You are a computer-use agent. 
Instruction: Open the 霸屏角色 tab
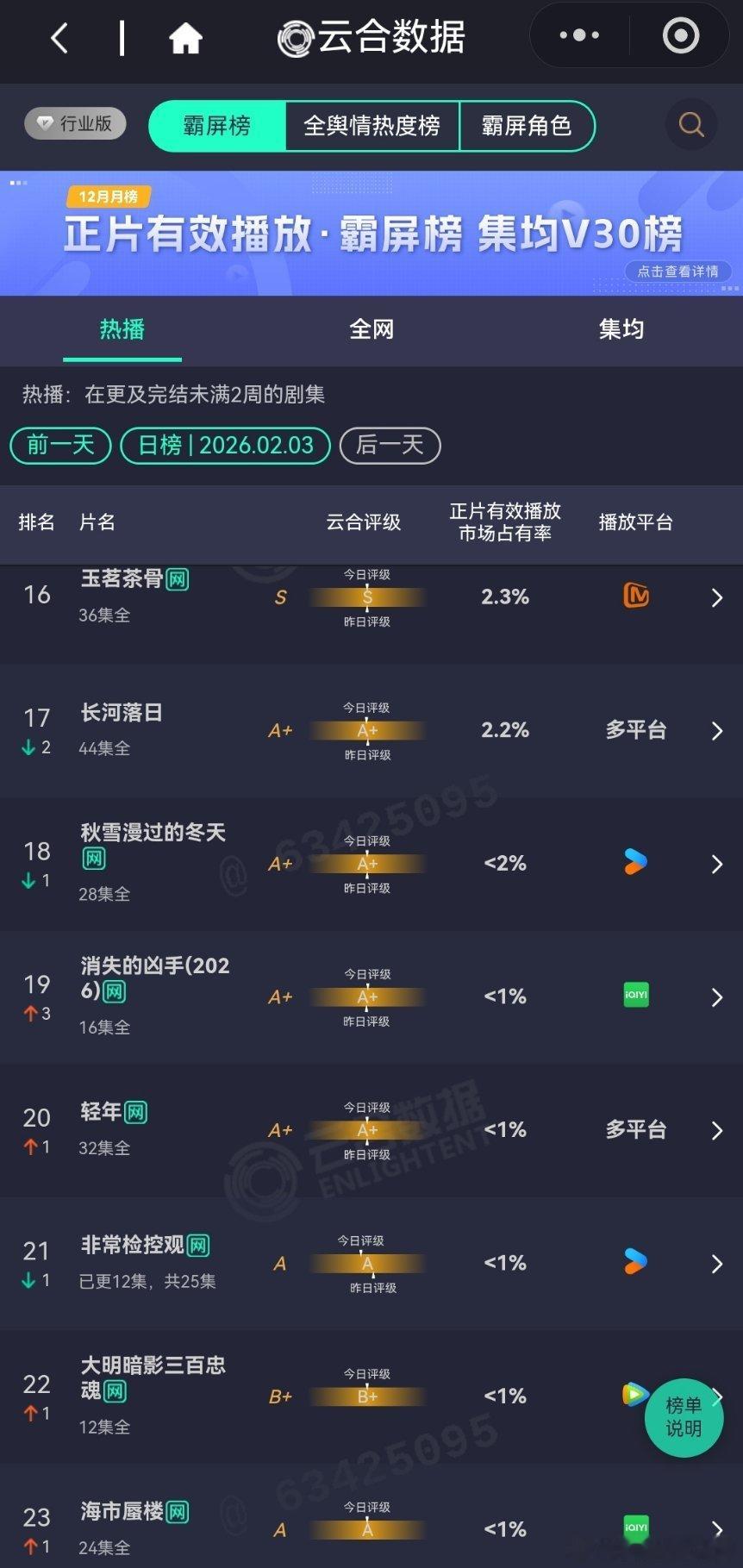pyautogui.click(x=528, y=126)
